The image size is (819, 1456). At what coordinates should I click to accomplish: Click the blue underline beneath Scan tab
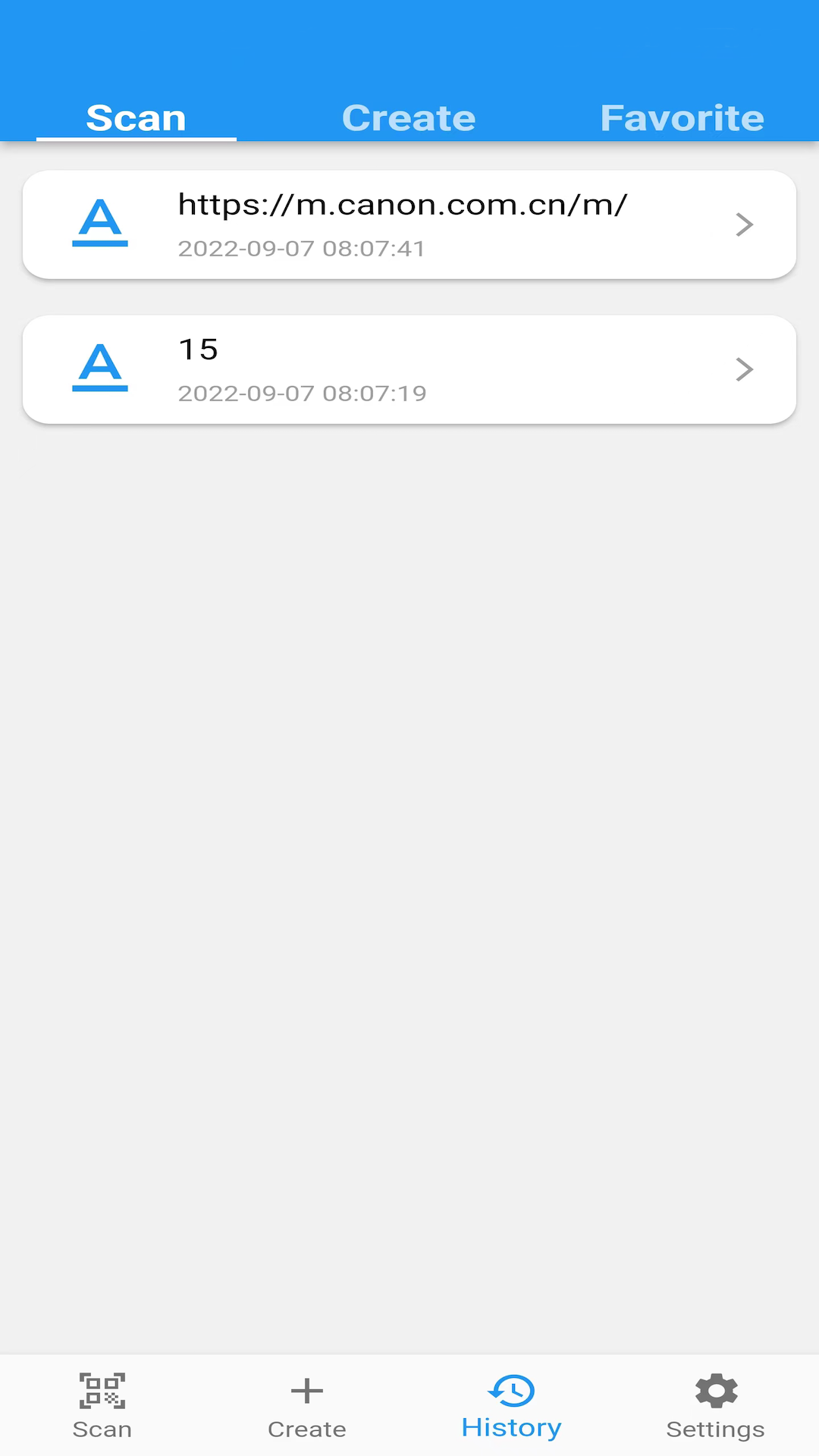tap(136, 139)
